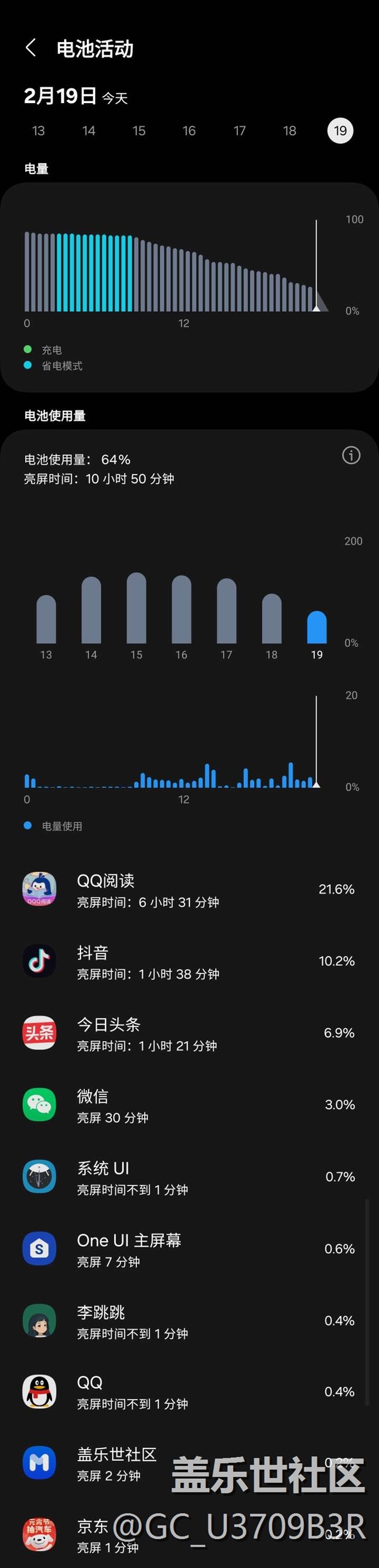Open QQ阅读 battery usage details

[189, 890]
